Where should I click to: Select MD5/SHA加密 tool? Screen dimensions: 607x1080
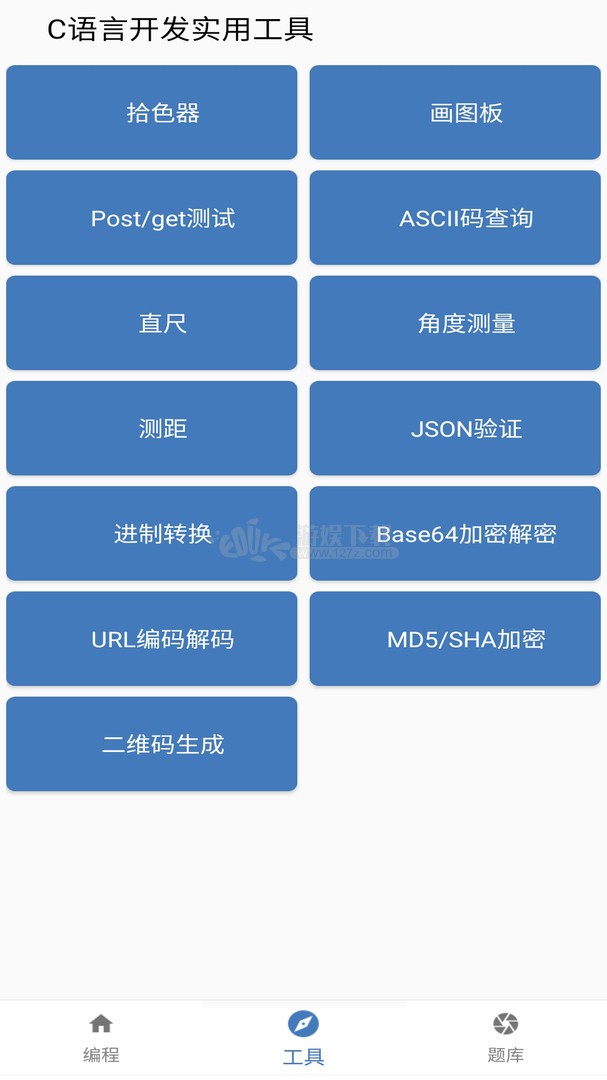(455, 639)
